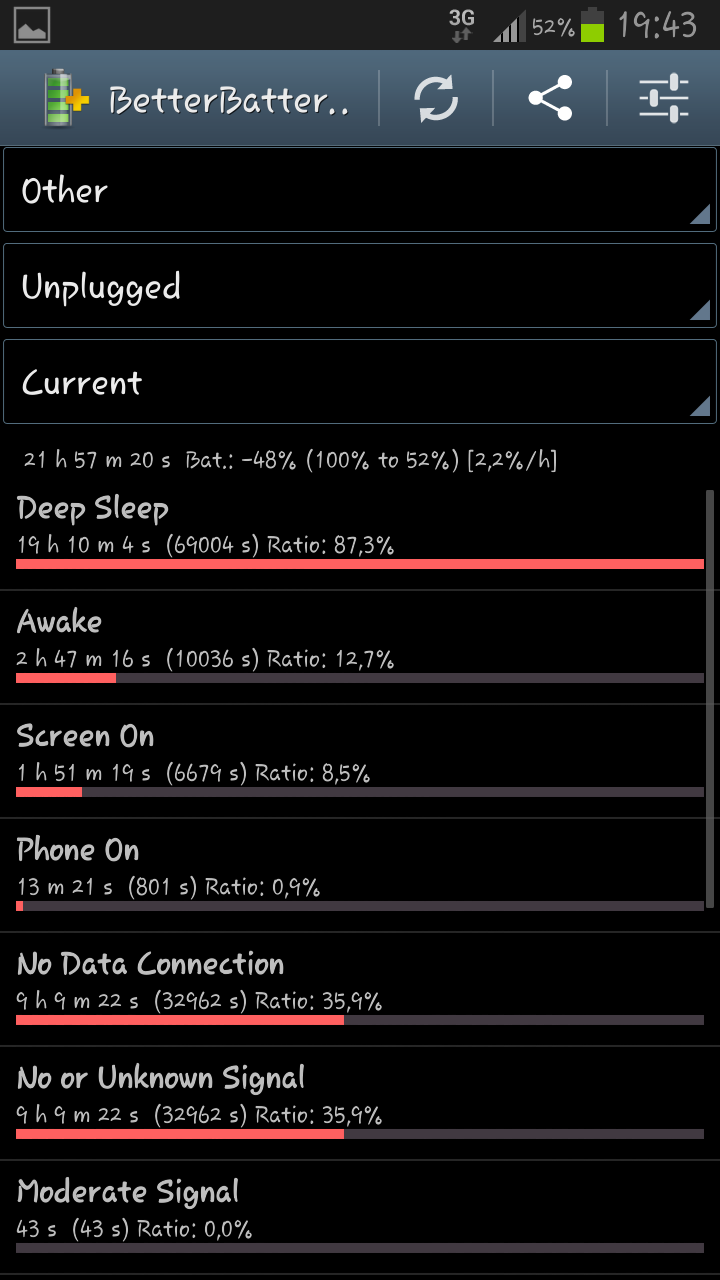
Task: Select the No or Unknown Signal entry
Action: (360, 1103)
